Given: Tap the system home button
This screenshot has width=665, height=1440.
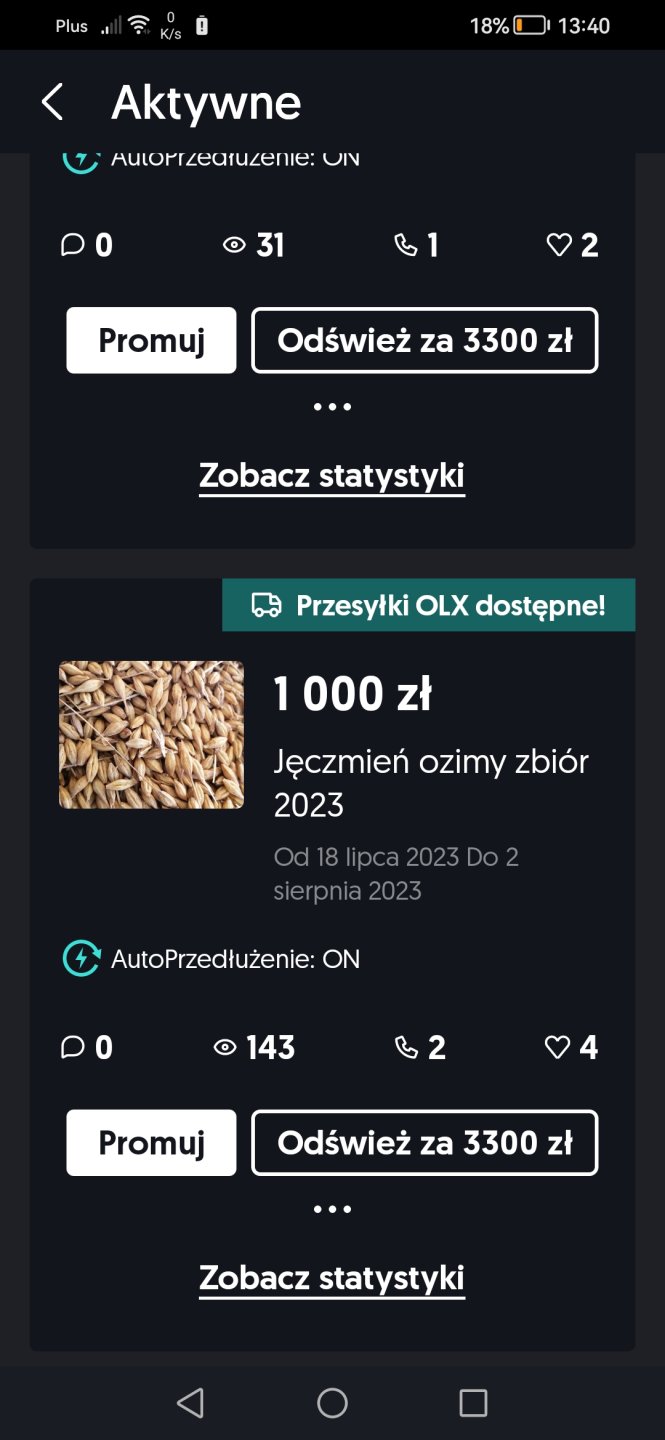Looking at the screenshot, I should (332, 1403).
